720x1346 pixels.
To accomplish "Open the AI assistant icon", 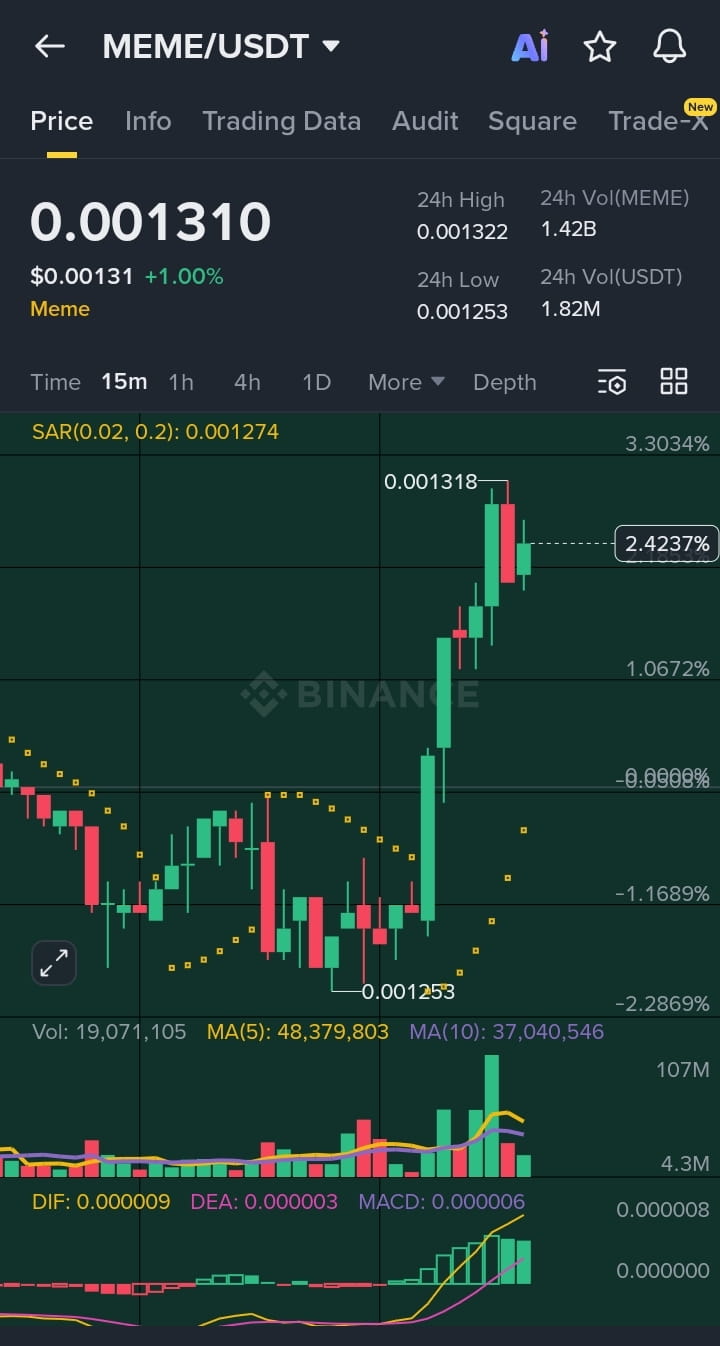I will [x=530, y=46].
